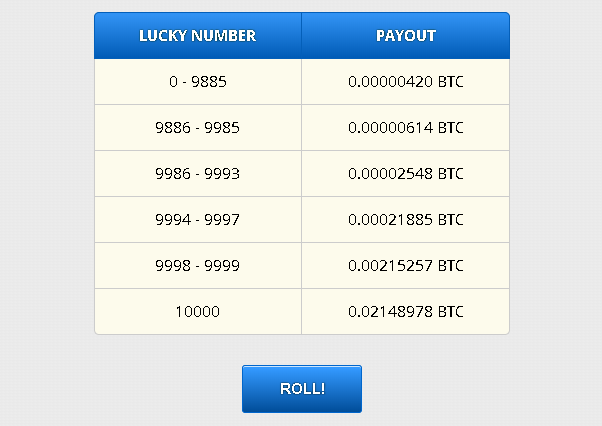This screenshot has width=602, height=426.
Task: Tap the ROLL! button
Action: [x=302, y=389]
